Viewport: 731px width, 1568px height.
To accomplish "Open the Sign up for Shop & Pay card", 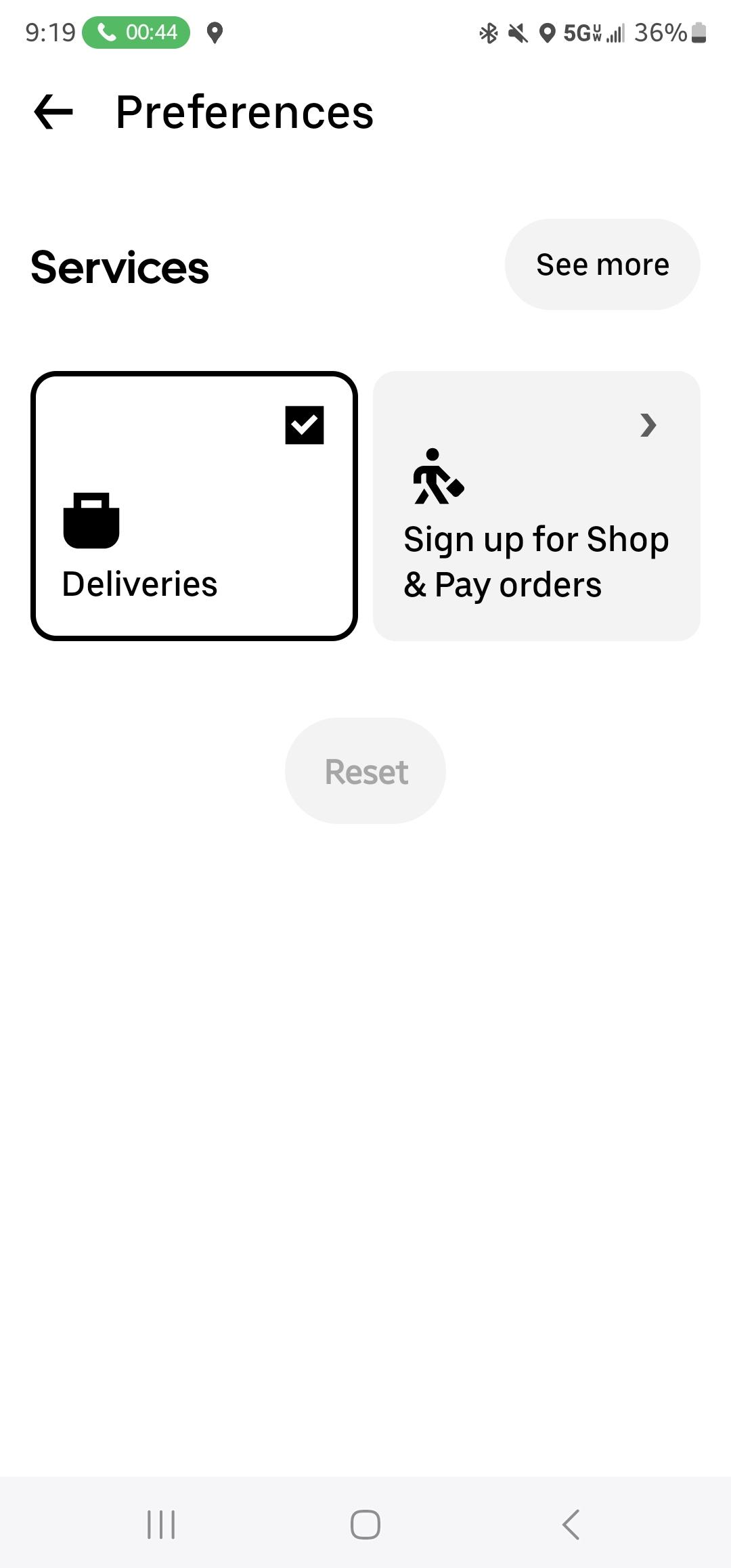I will 536,506.
